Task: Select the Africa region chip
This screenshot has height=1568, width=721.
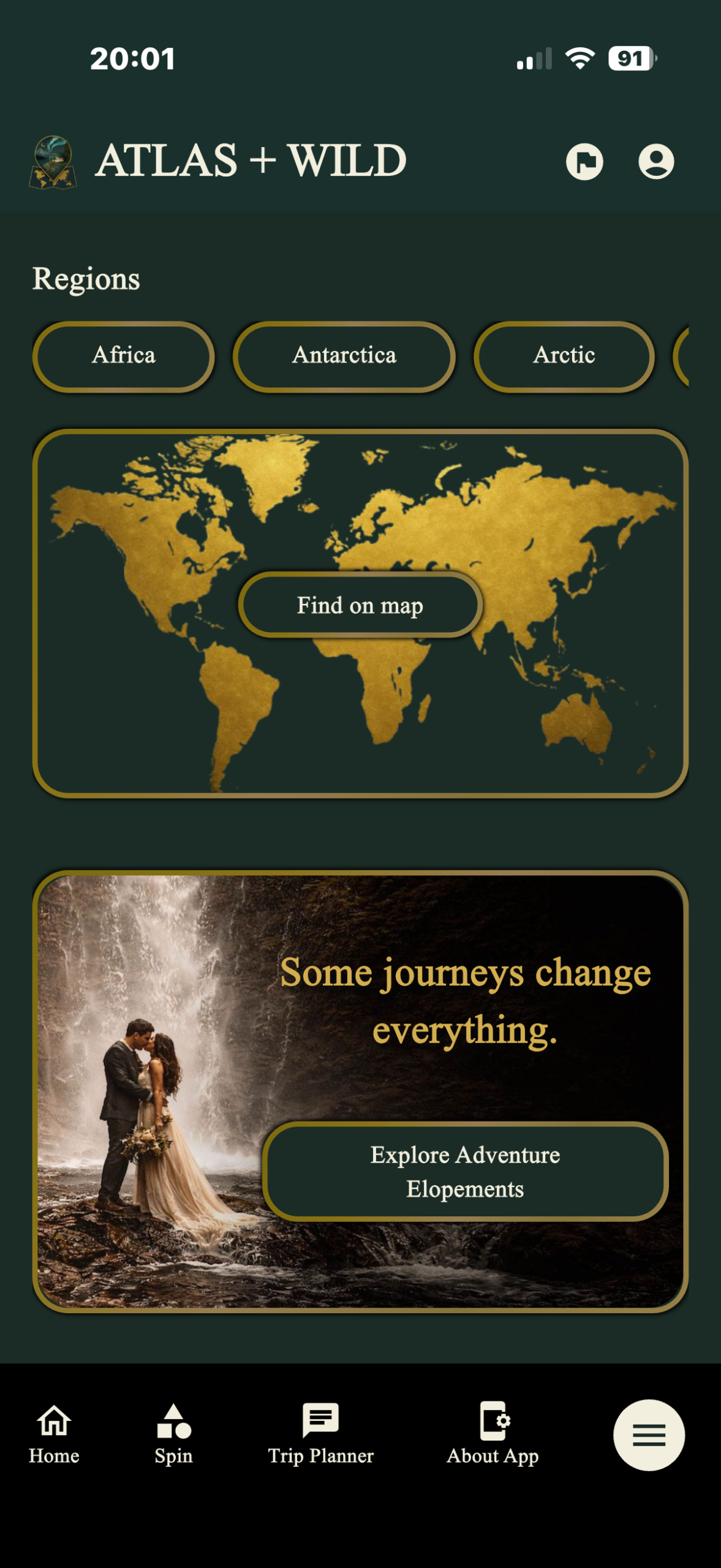Action: pyautogui.click(x=124, y=356)
